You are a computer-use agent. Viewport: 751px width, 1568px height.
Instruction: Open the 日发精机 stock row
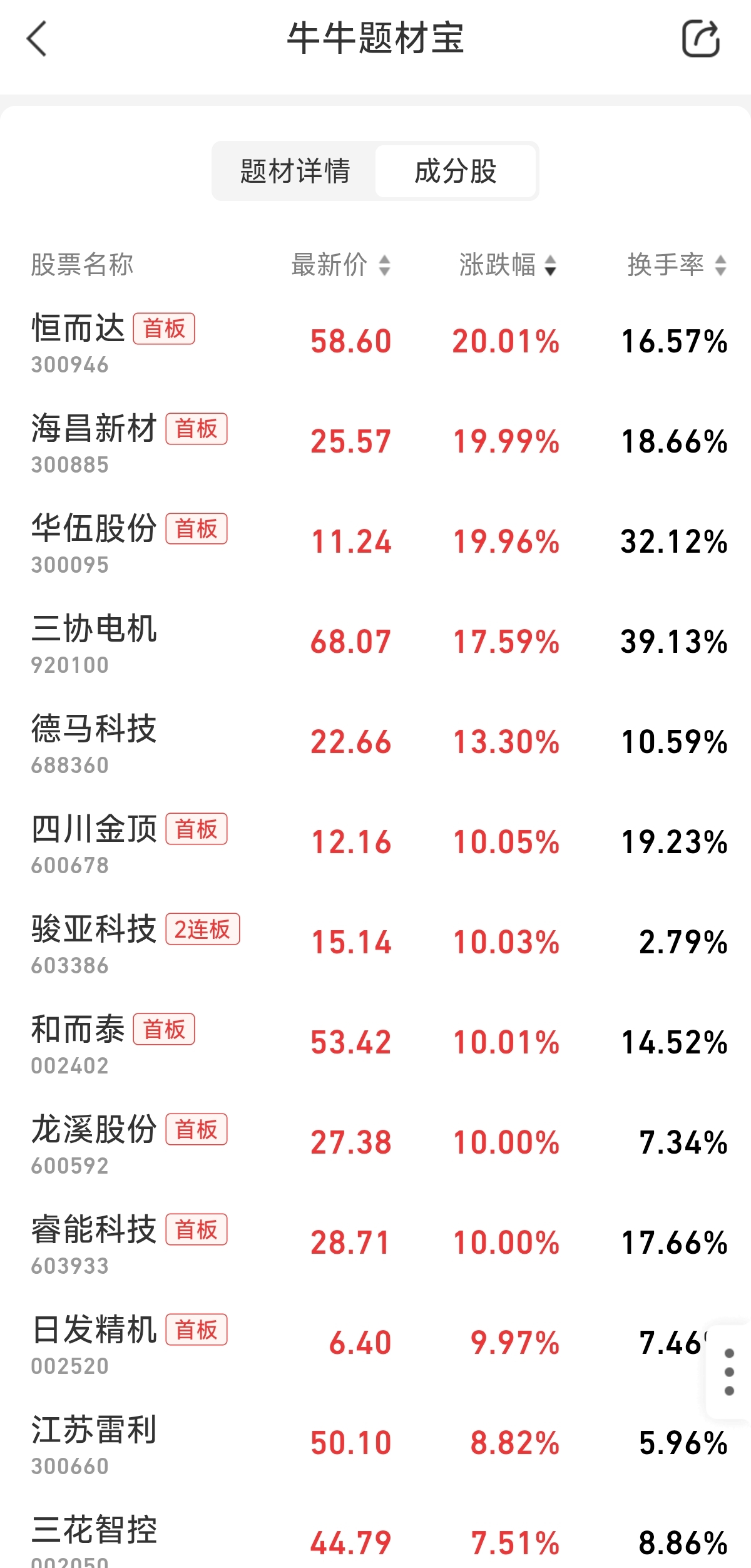pyautogui.click(x=94, y=1343)
